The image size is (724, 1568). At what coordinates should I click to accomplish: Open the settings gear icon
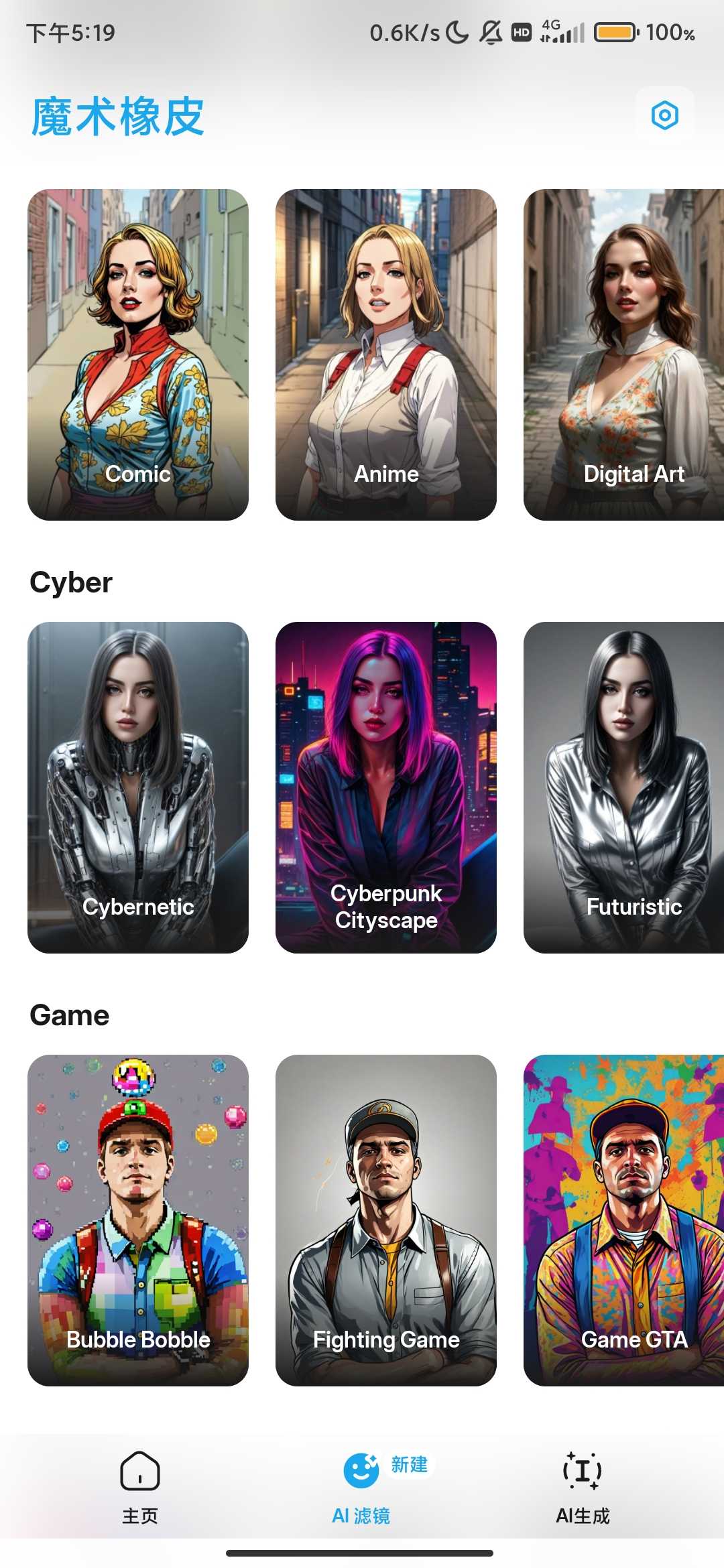664,115
